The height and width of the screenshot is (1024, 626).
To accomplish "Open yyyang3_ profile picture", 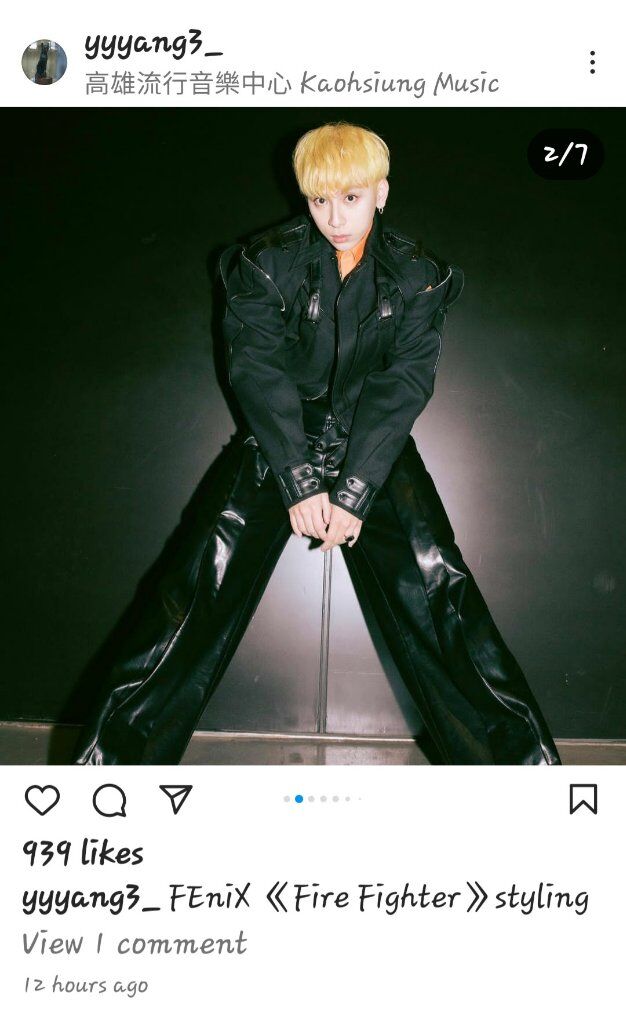I will pyautogui.click(x=44, y=62).
